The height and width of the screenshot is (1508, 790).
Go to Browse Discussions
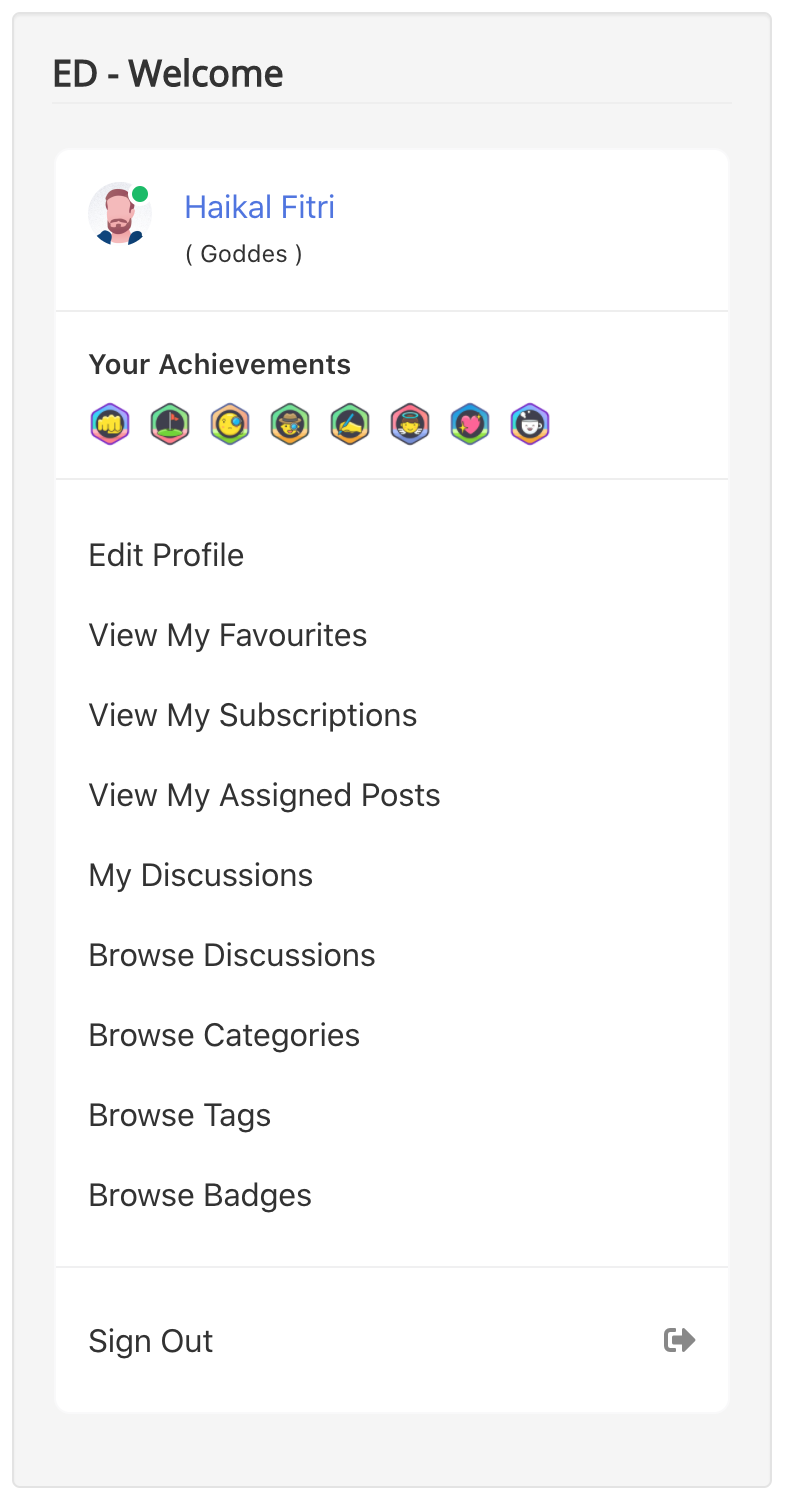(232, 955)
